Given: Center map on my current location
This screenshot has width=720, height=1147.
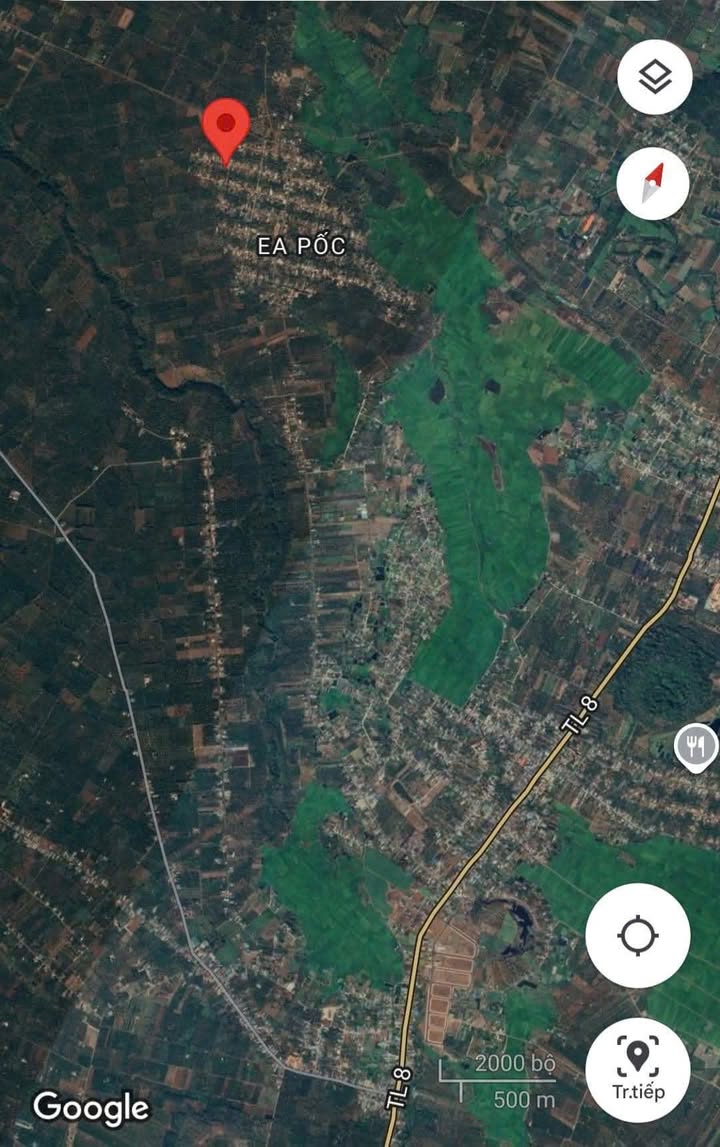Looking at the screenshot, I should pyautogui.click(x=637, y=936).
